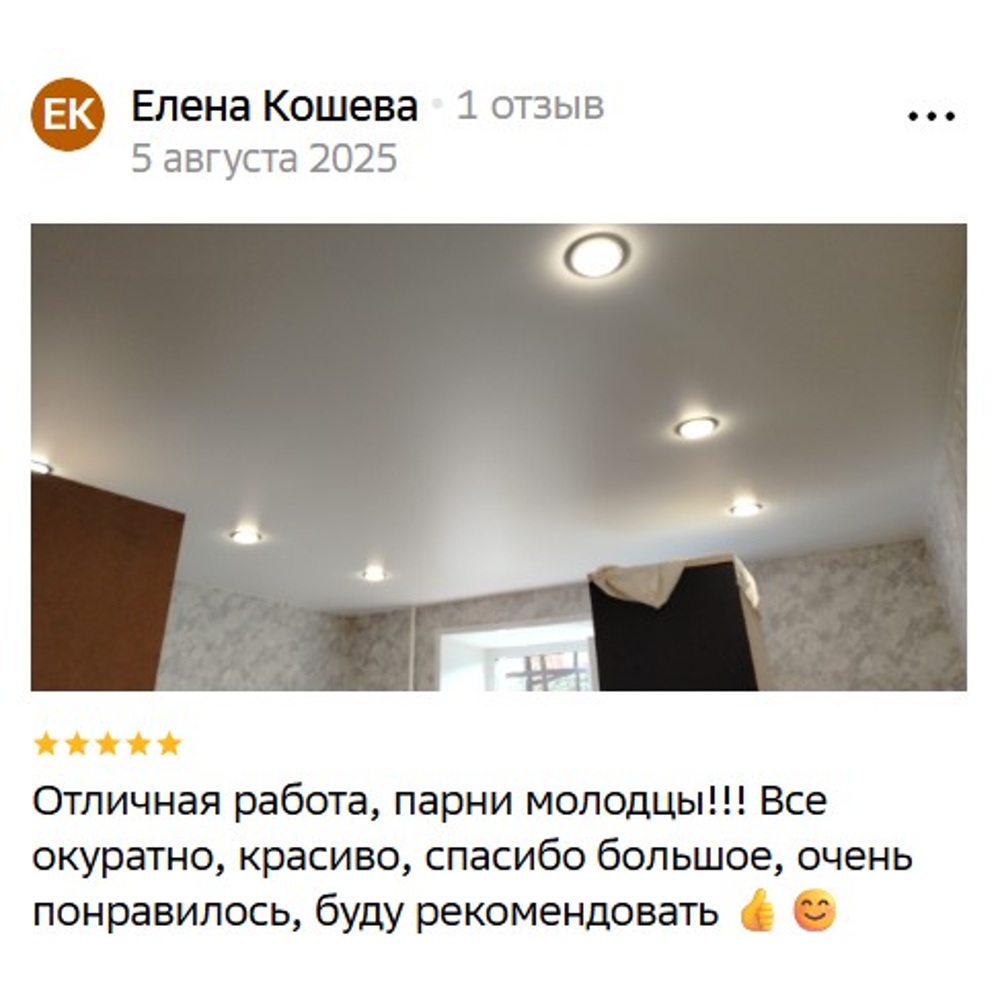Image resolution: width=1000 pixels, height=999 pixels.
Task: View the ceiling photo attached to review
Action: tap(498, 457)
